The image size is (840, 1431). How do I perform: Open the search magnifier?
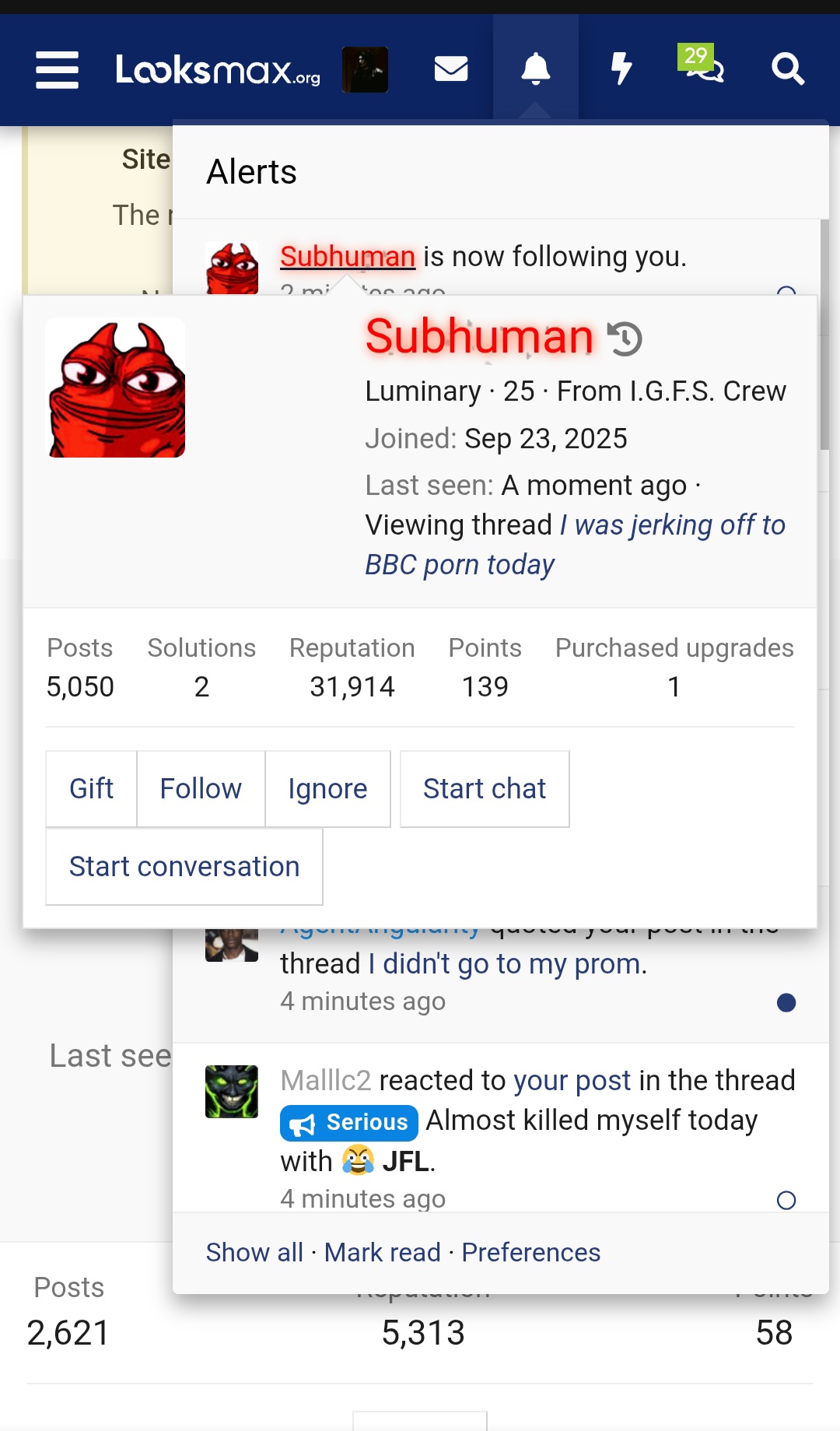pyautogui.click(x=788, y=70)
